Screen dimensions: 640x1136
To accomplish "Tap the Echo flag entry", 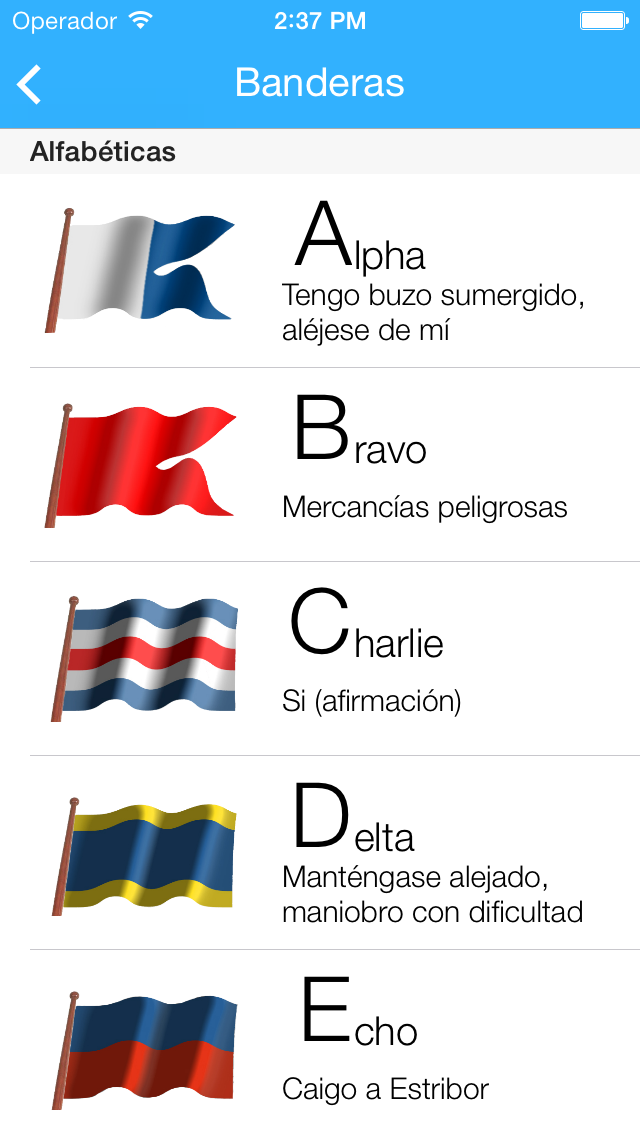I will (x=320, y=1043).
